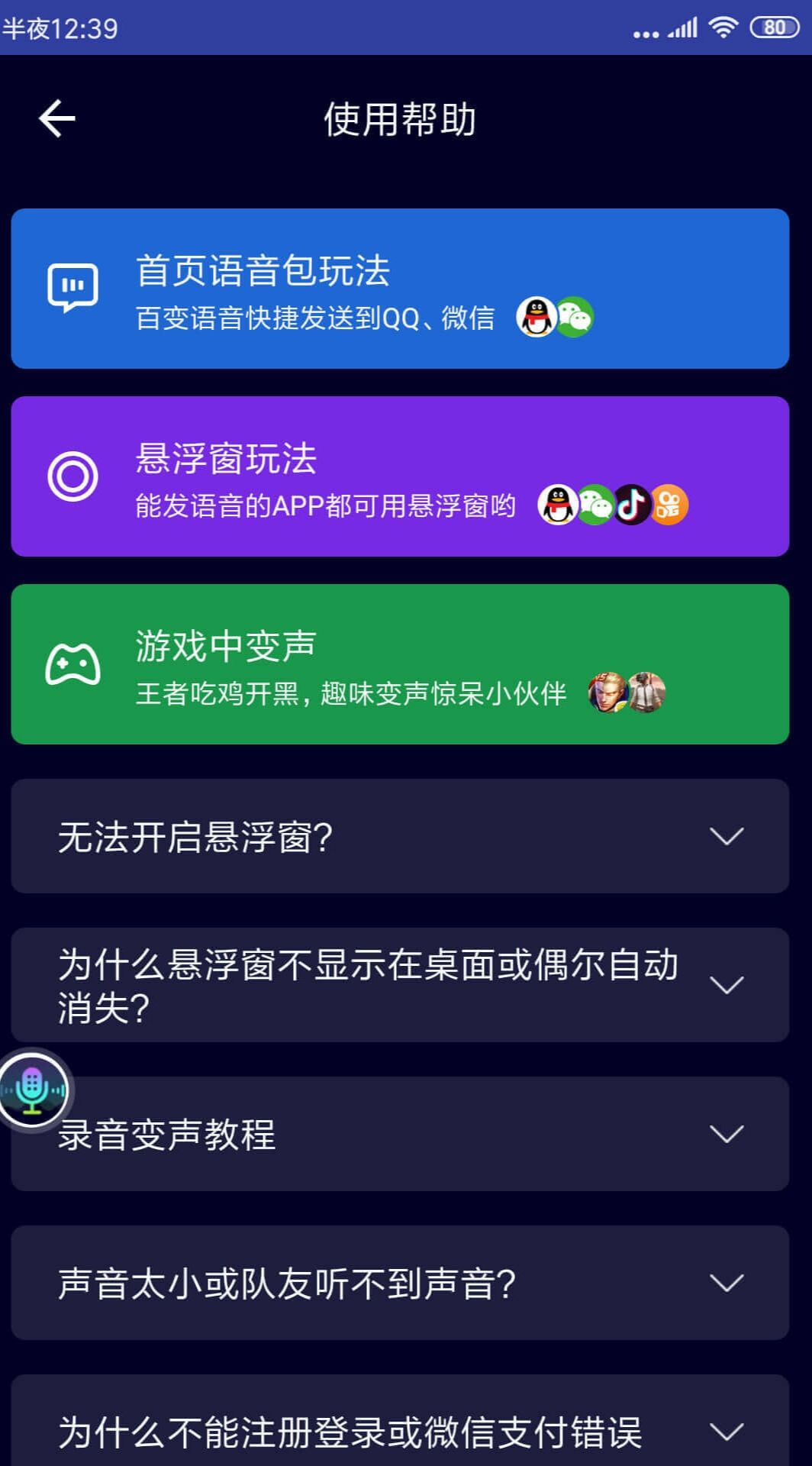Open the 首页语音包玩法 guide card
The width and height of the screenshot is (812, 1466).
click(400, 289)
